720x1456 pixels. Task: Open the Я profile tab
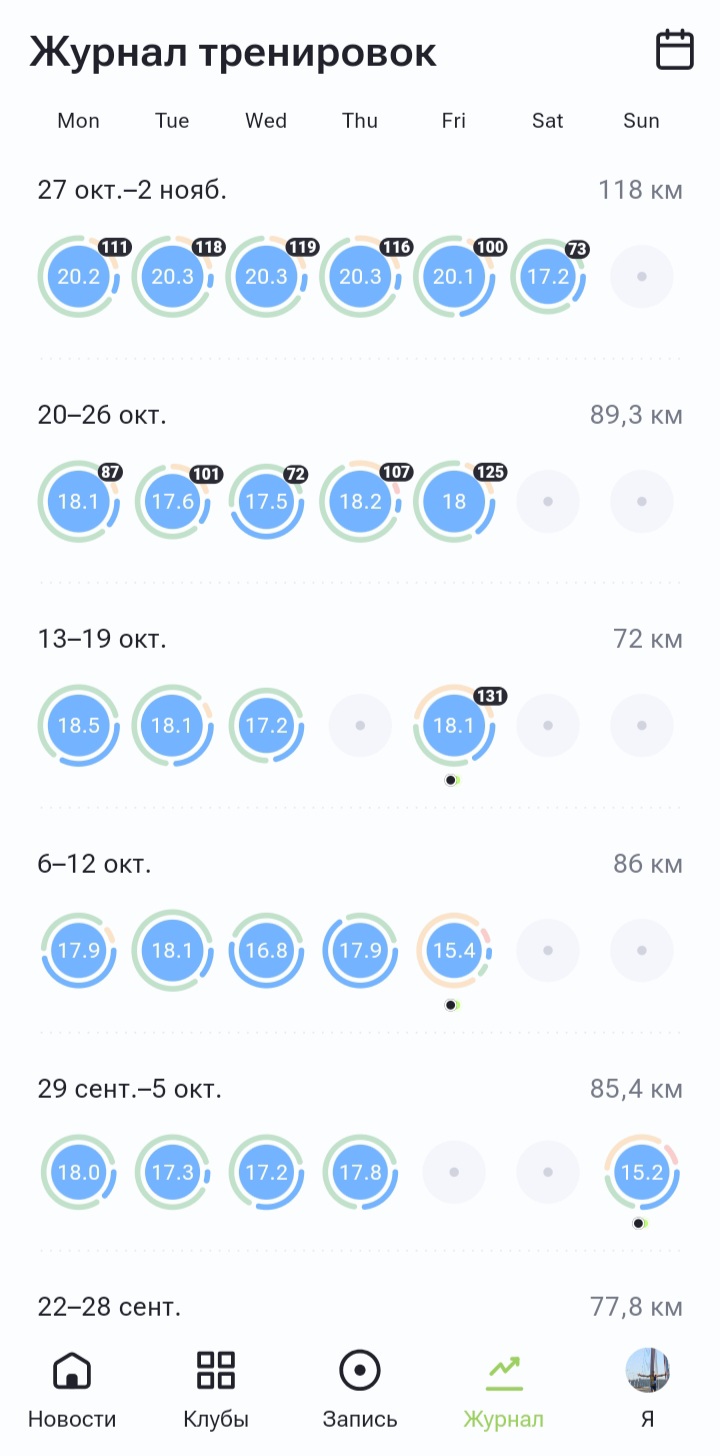pos(647,1388)
